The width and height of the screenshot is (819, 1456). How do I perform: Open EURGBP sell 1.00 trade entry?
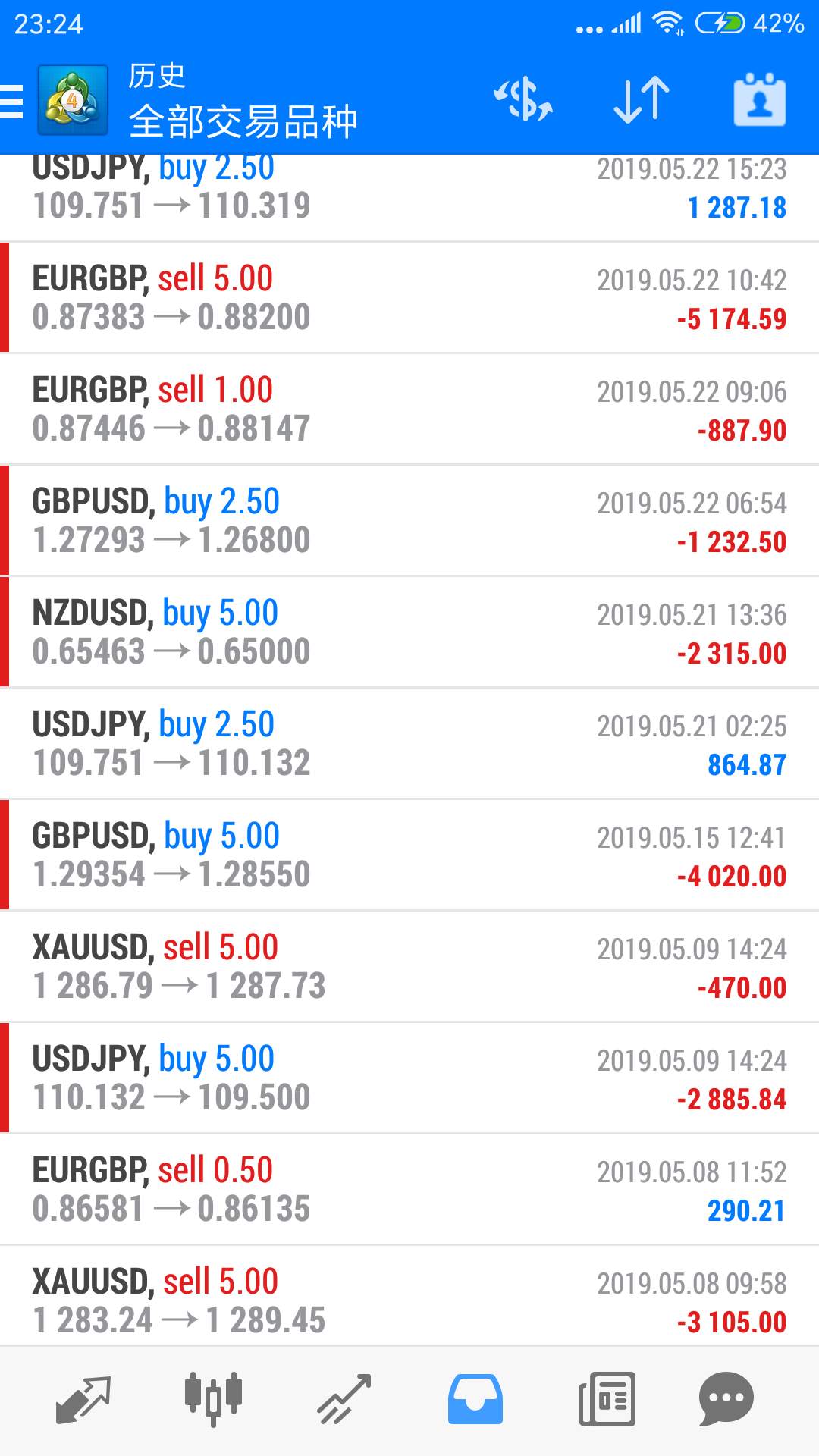coord(409,409)
